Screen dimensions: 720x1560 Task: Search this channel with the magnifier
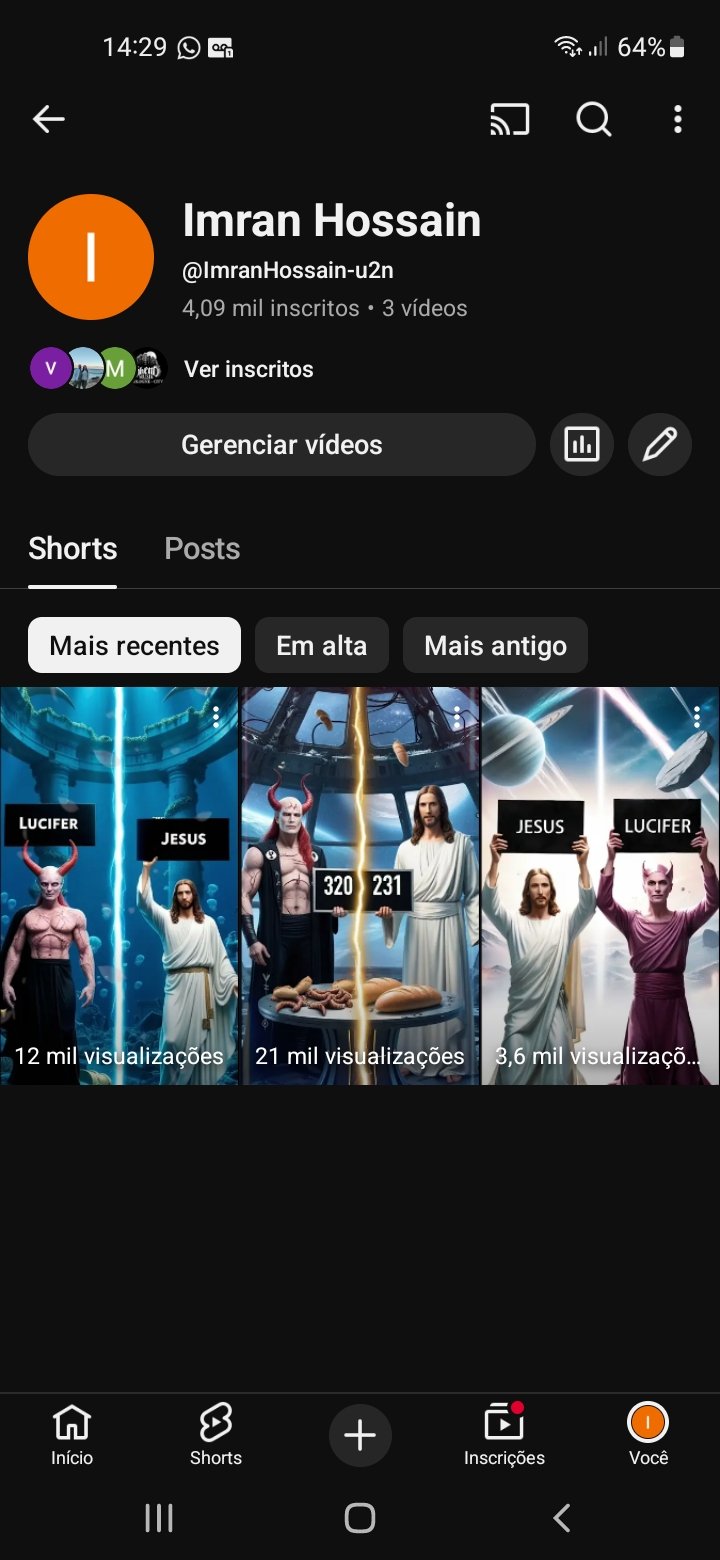pyautogui.click(x=593, y=120)
